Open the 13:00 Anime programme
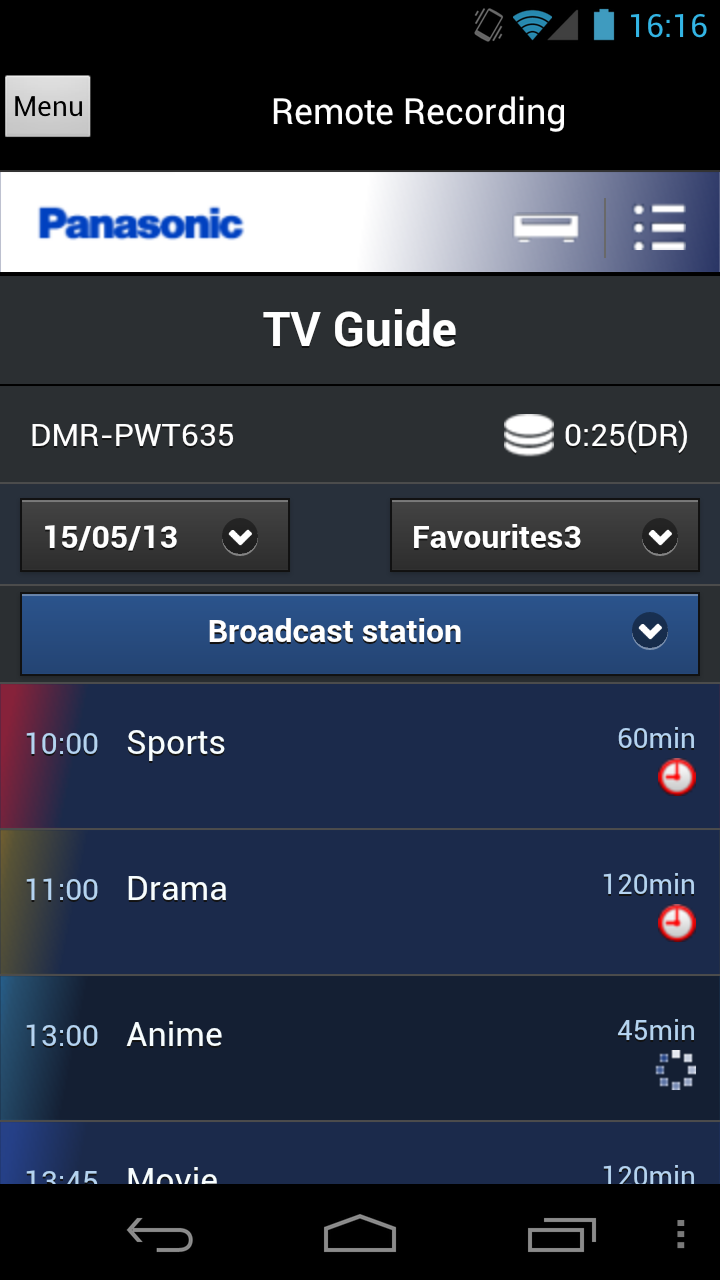The width and height of the screenshot is (720, 1280). [360, 1048]
